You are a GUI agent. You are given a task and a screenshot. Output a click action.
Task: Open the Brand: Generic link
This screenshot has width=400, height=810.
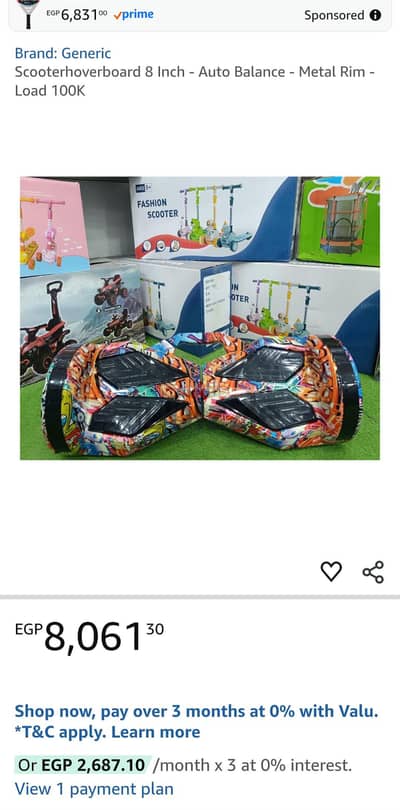click(63, 53)
